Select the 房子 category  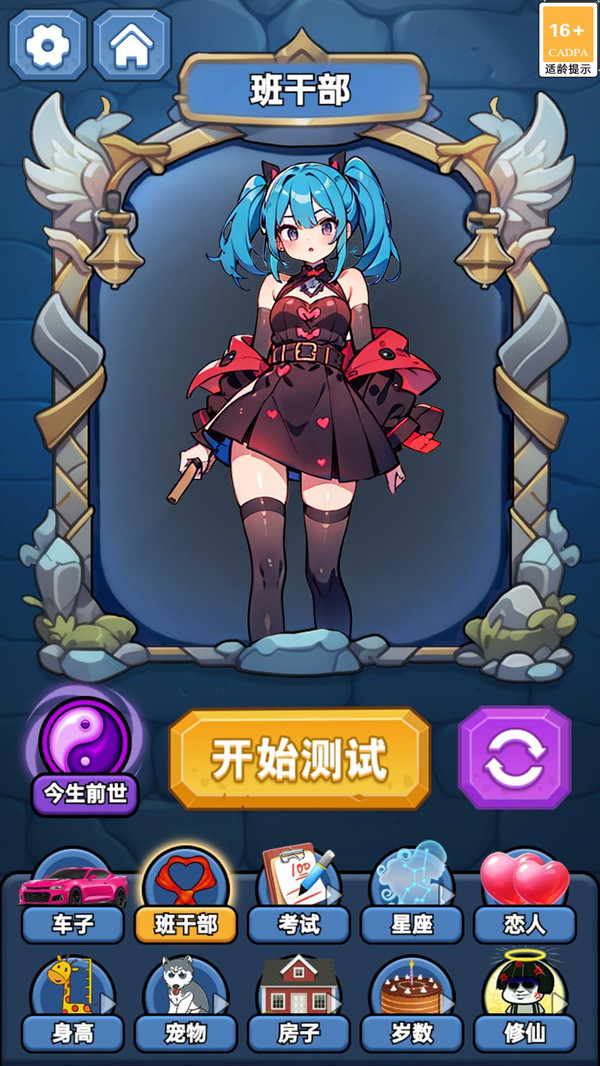click(299, 1005)
